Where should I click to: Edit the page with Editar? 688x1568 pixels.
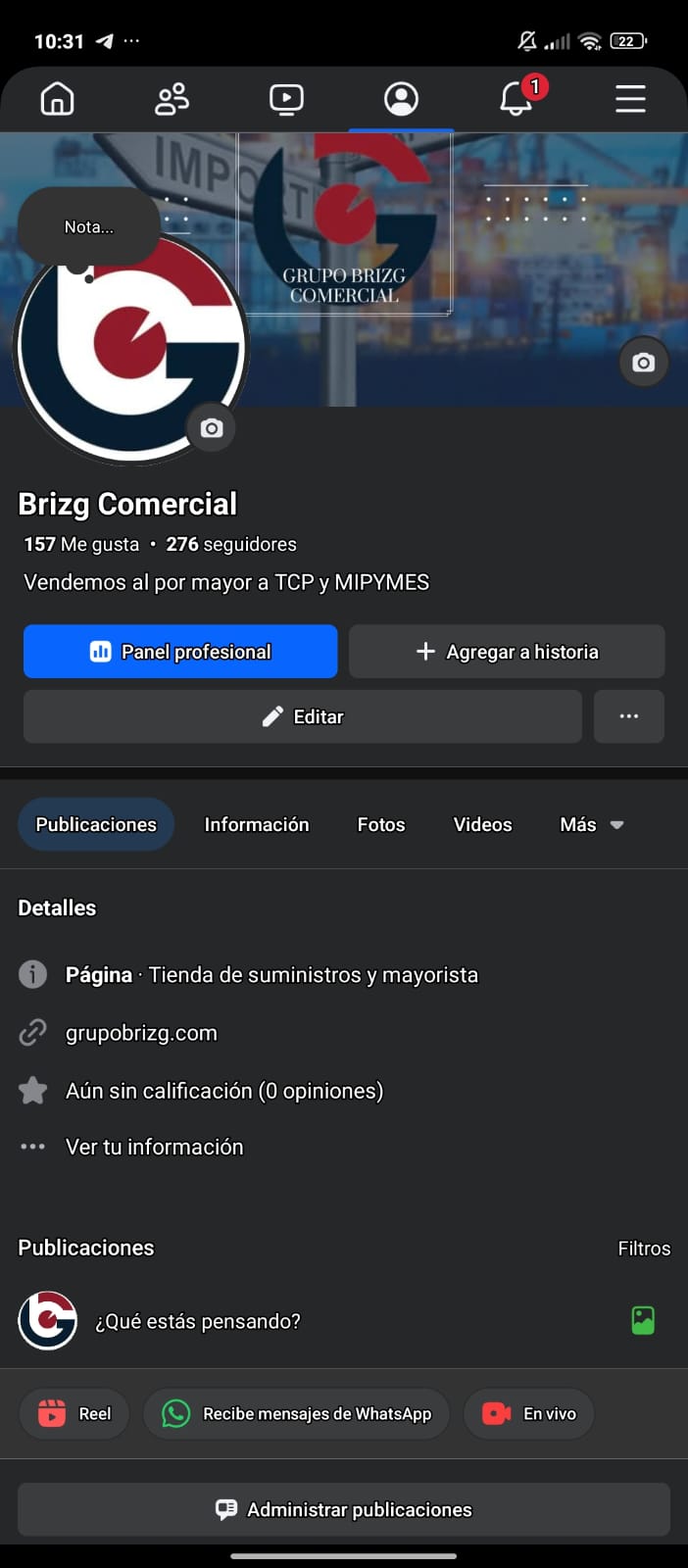pos(303,716)
